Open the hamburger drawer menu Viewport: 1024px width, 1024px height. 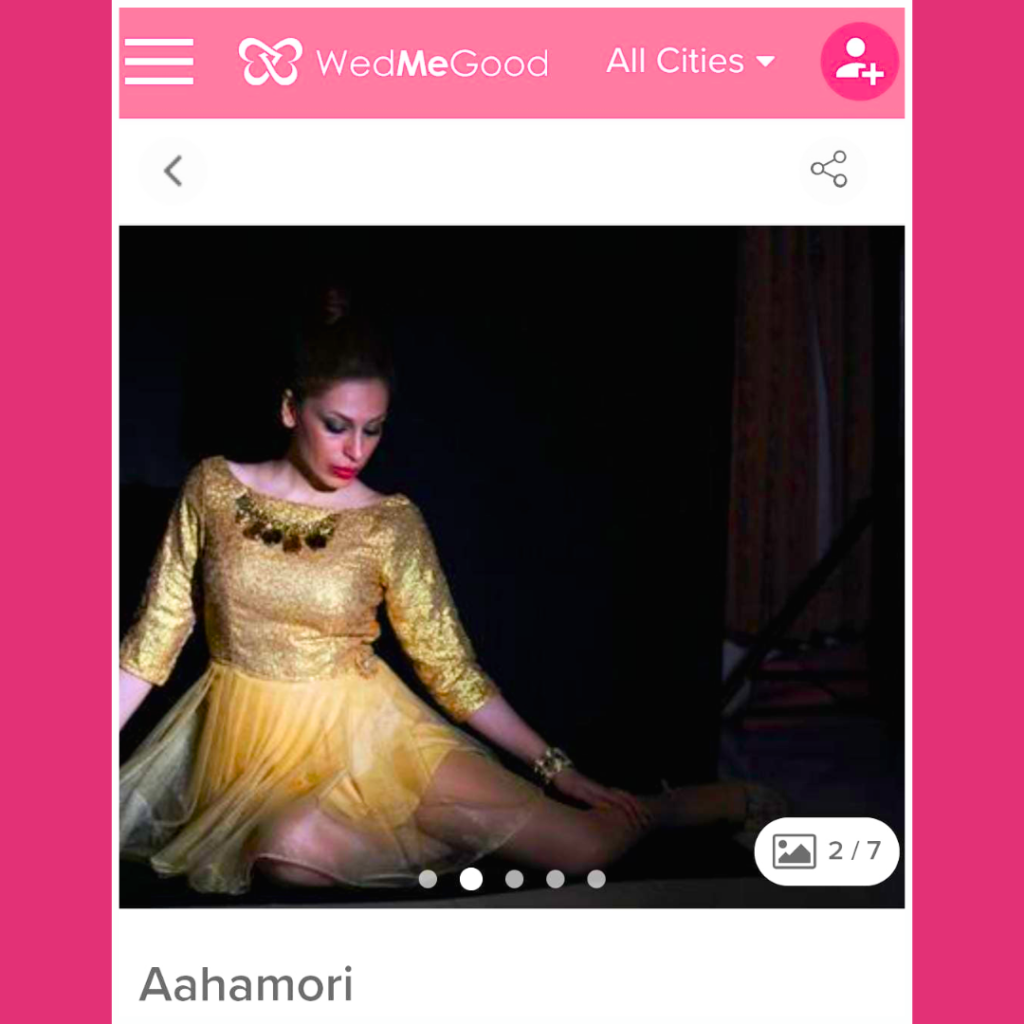[159, 62]
